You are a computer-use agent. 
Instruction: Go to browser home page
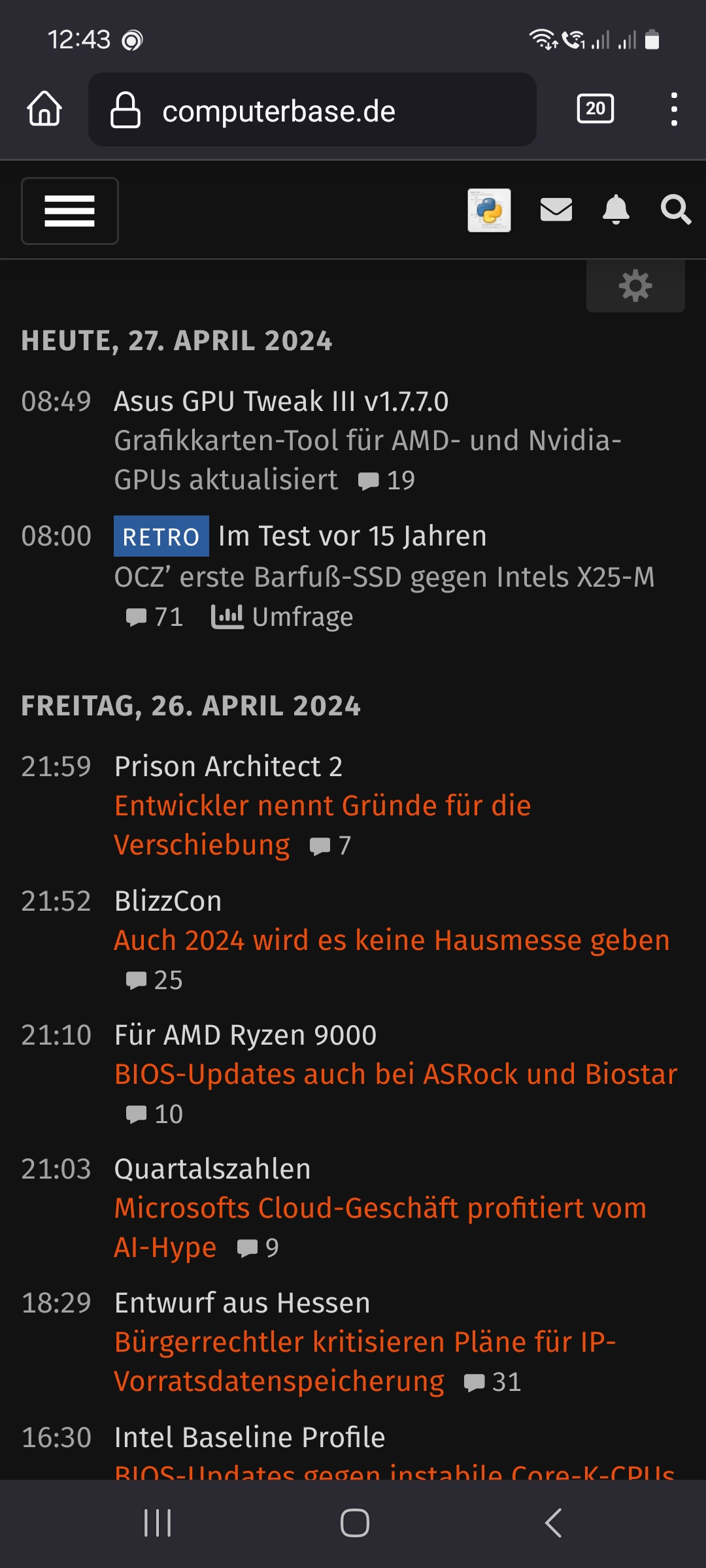click(x=44, y=108)
